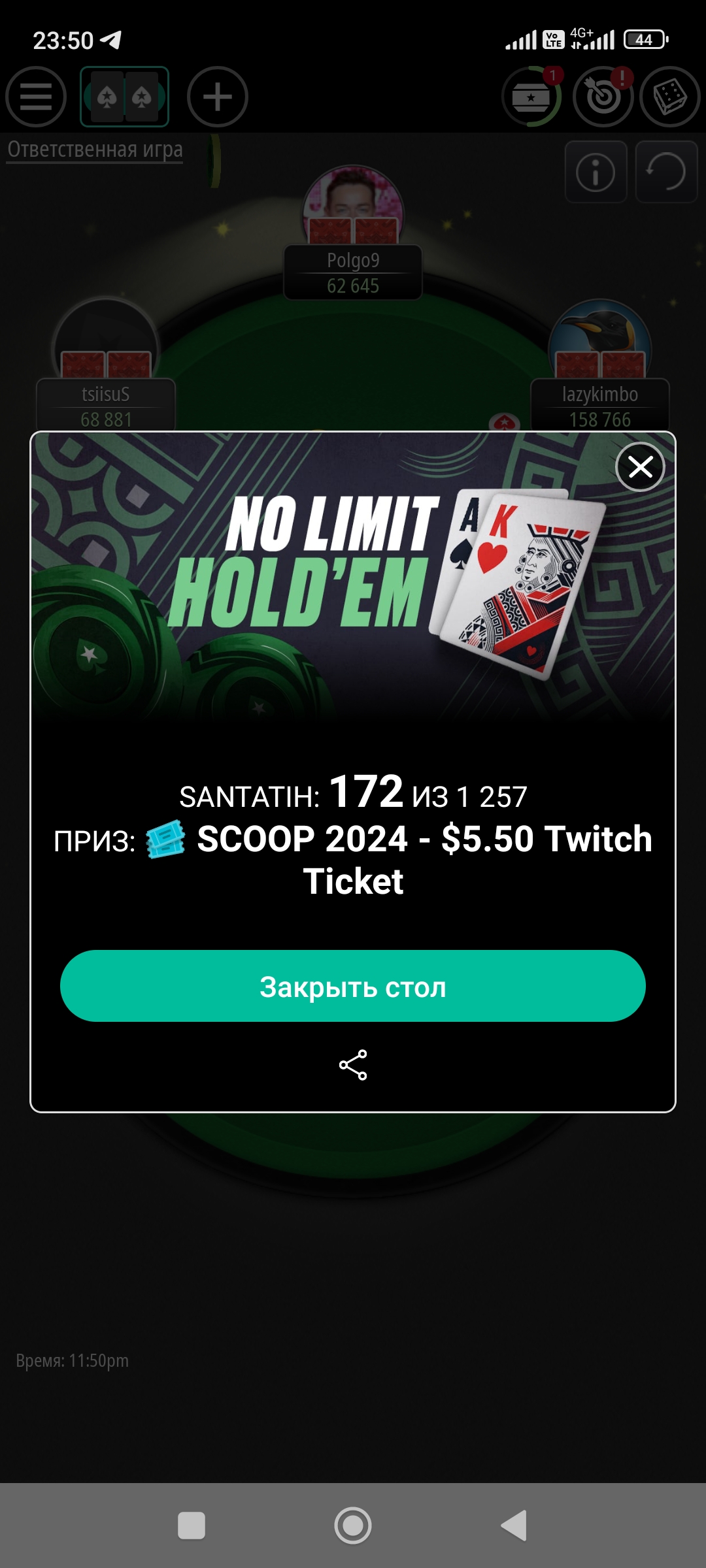Open Ответственная игра link

coord(95,150)
